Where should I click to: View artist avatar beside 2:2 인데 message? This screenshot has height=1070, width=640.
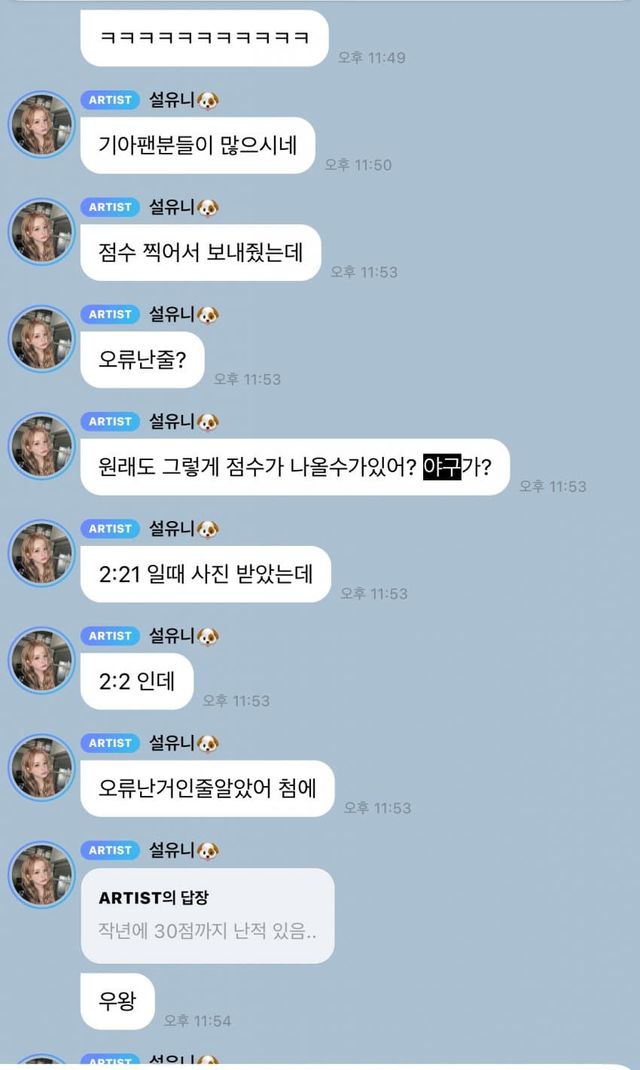[42, 660]
